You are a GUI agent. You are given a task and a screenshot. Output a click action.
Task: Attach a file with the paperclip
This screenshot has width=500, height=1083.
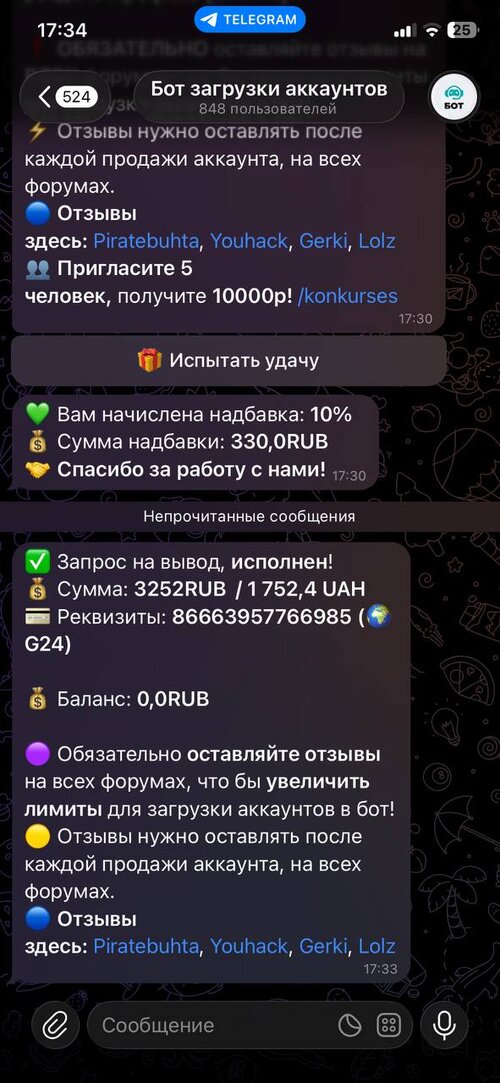[x=55, y=1026]
